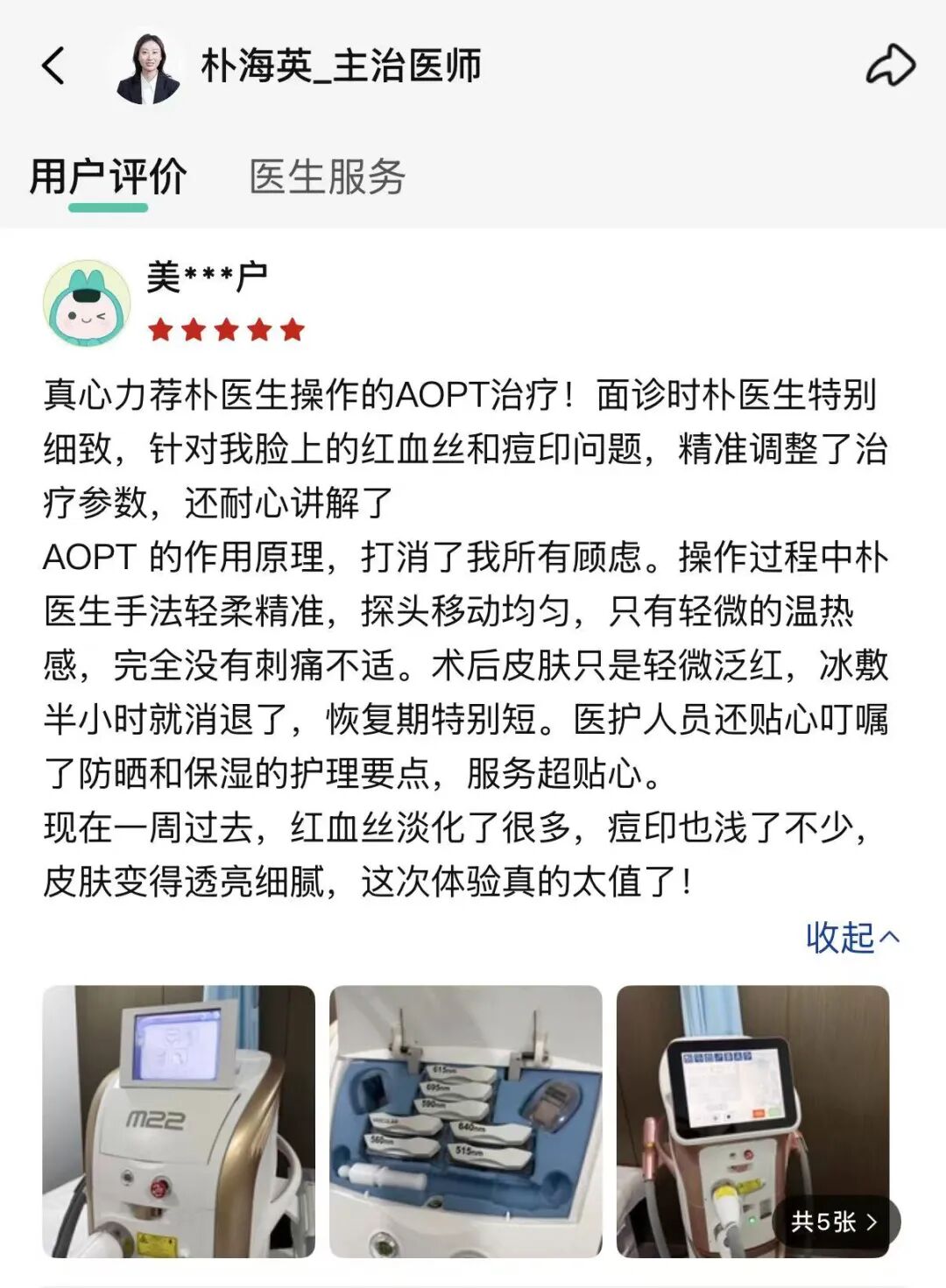Screen dimensions: 946x1288
Task: Open doctor 朴海英's profile avatar
Action: (x=148, y=68)
